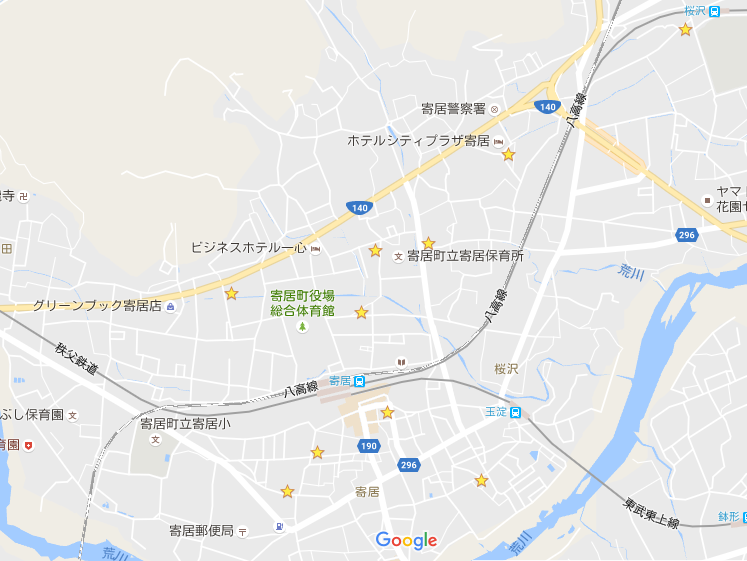Select ホテルシティプラザ寄居 hotel on the map
Screen dimensions: 747x561
(499, 141)
